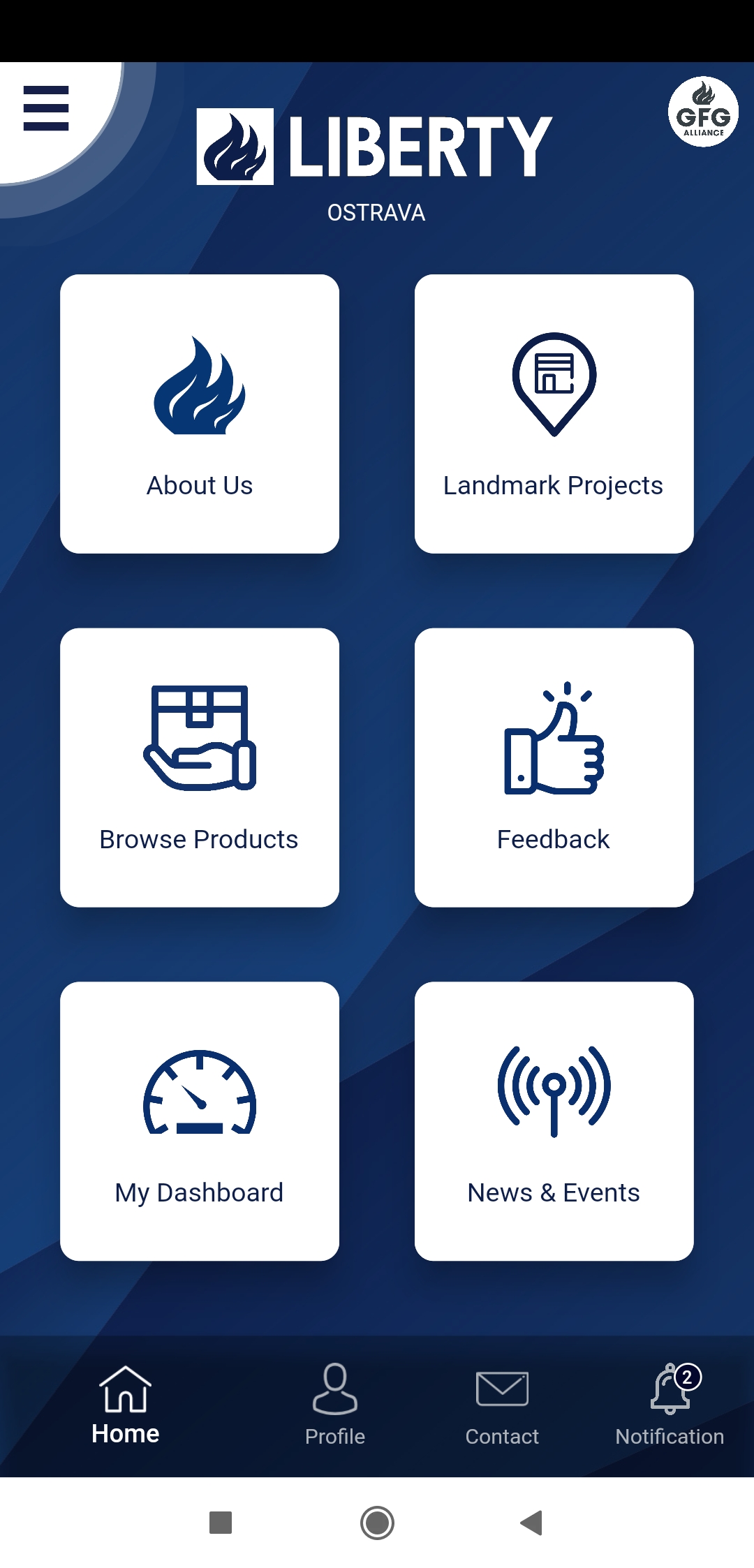Tap the GFG Alliance round icon
Screen dimensions: 754x1568
coord(703,112)
